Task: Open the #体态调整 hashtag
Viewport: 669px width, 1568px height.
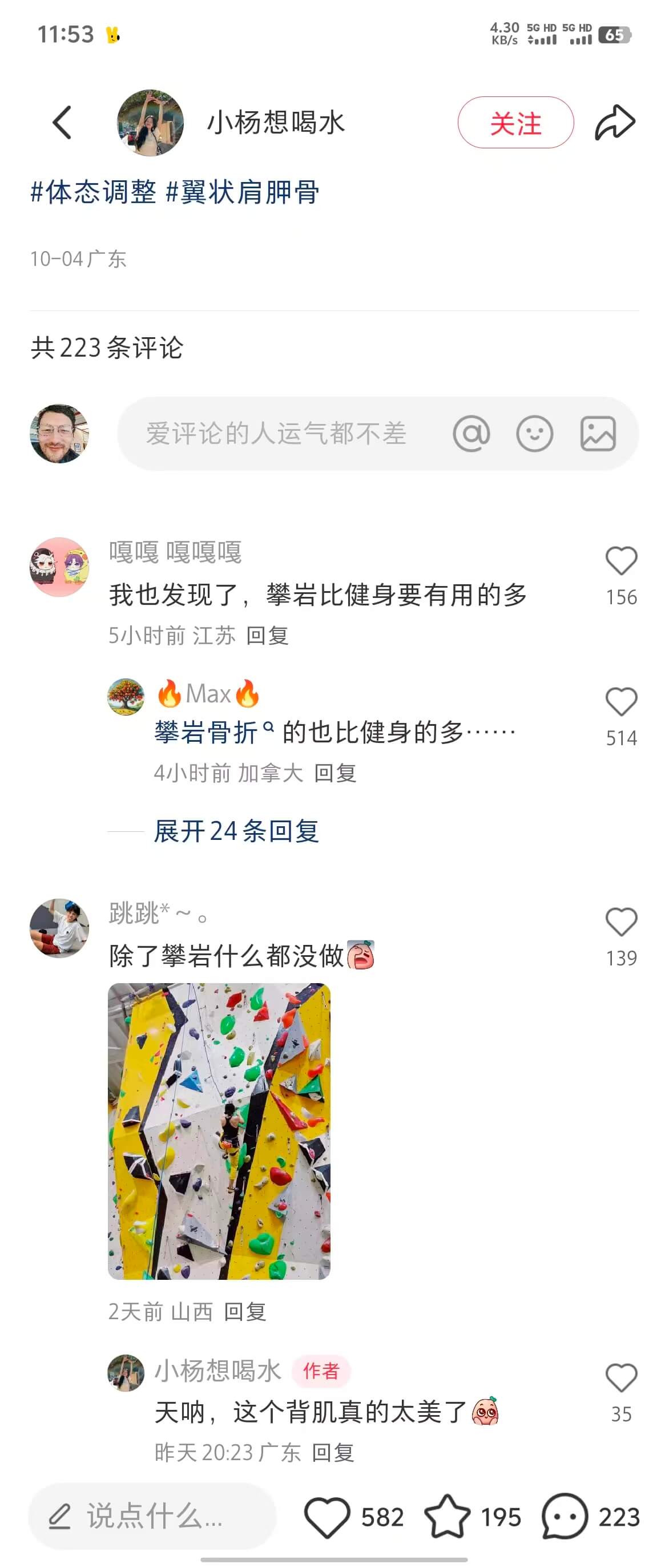Action: (93, 192)
